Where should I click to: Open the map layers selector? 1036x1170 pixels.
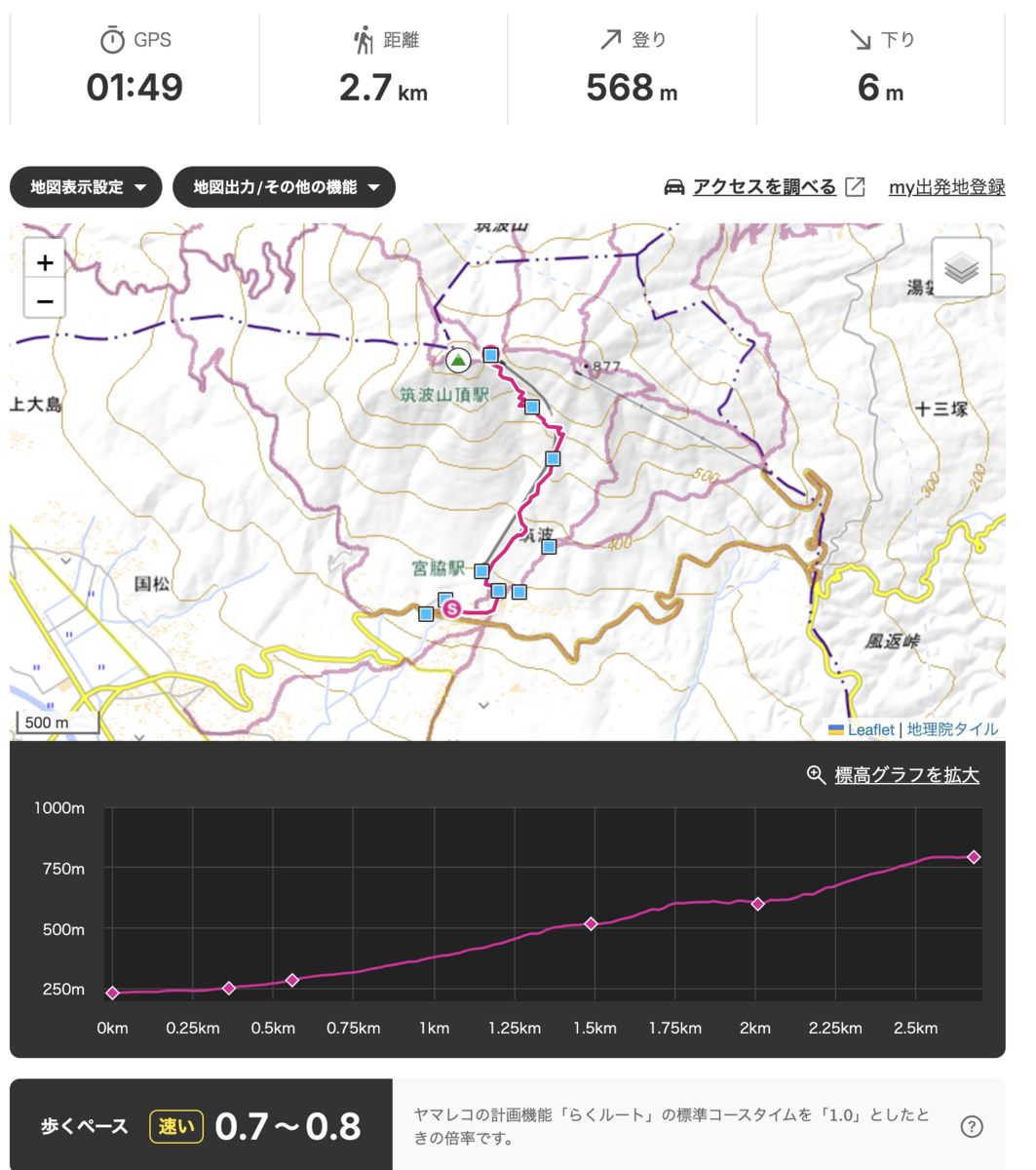[961, 267]
